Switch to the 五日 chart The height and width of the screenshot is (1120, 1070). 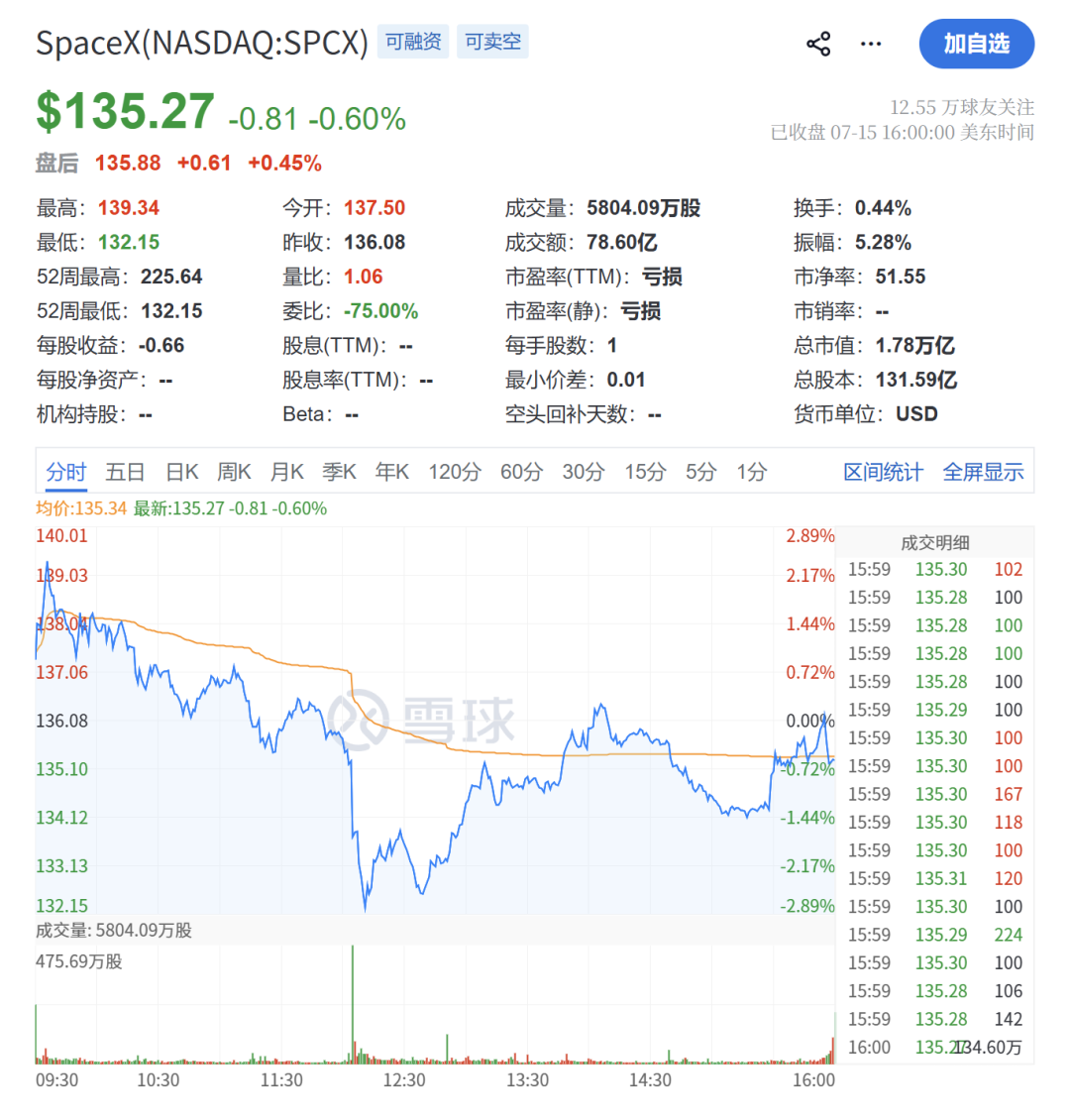(x=125, y=472)
